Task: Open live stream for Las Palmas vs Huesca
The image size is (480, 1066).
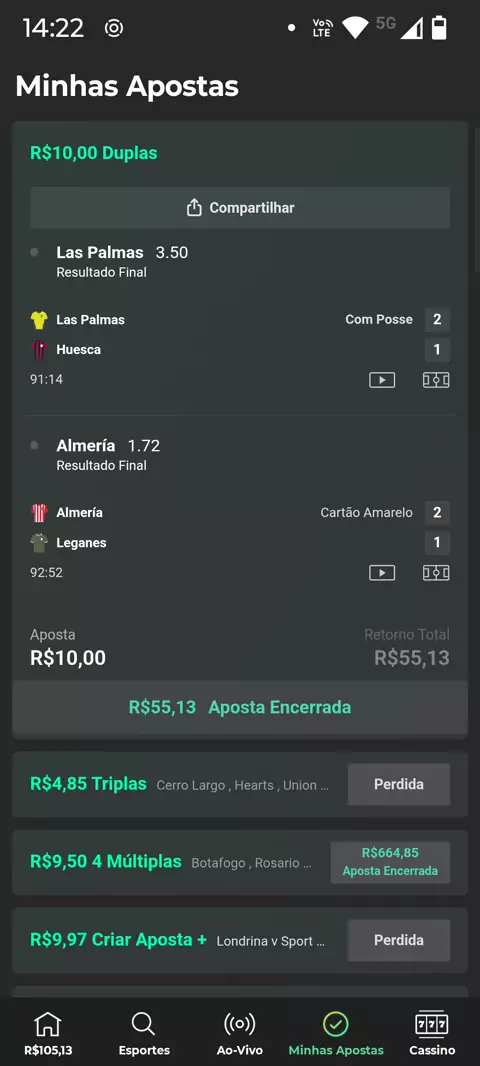Action: pos(382,380)
